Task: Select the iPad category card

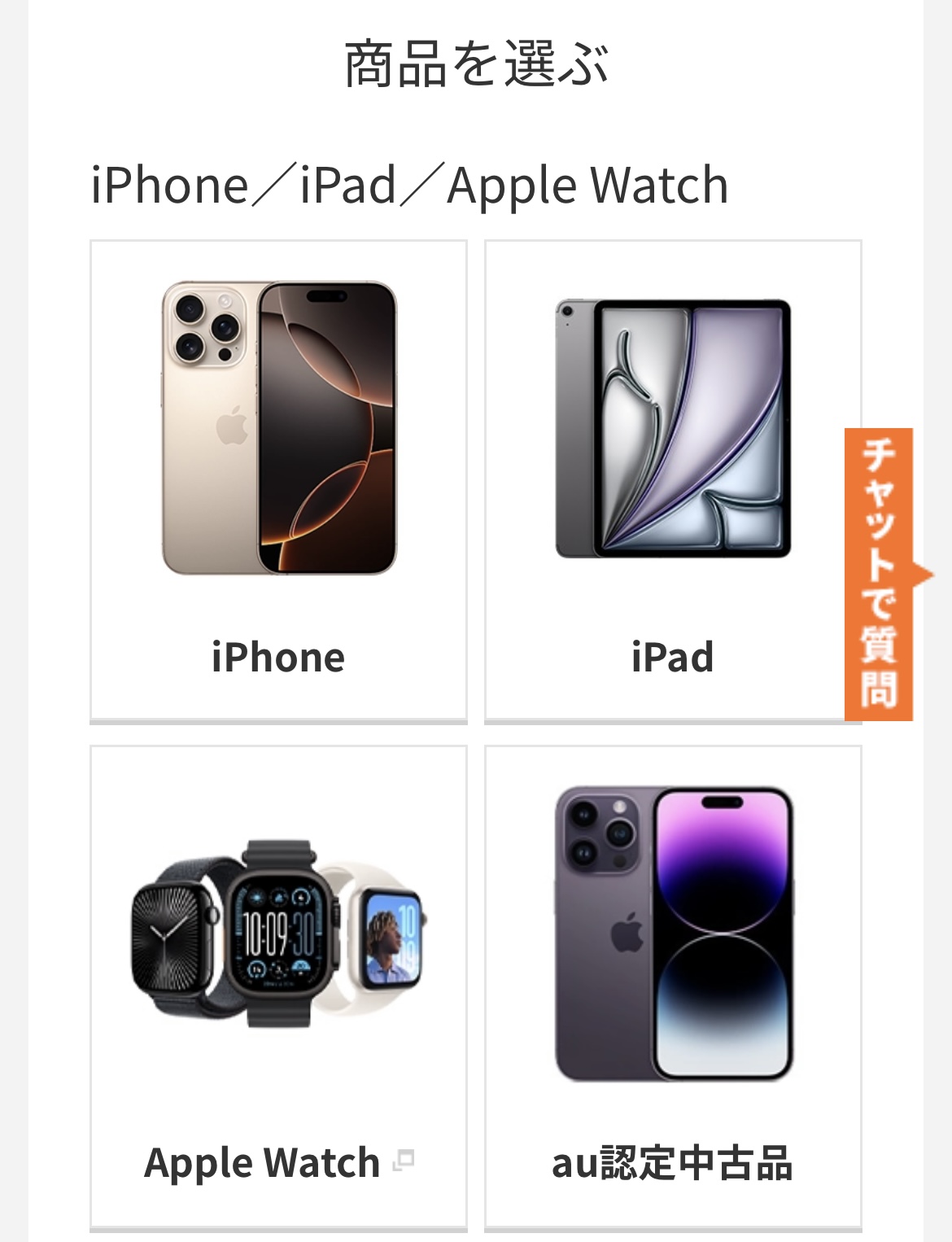Action: click(x=674, y=480)
